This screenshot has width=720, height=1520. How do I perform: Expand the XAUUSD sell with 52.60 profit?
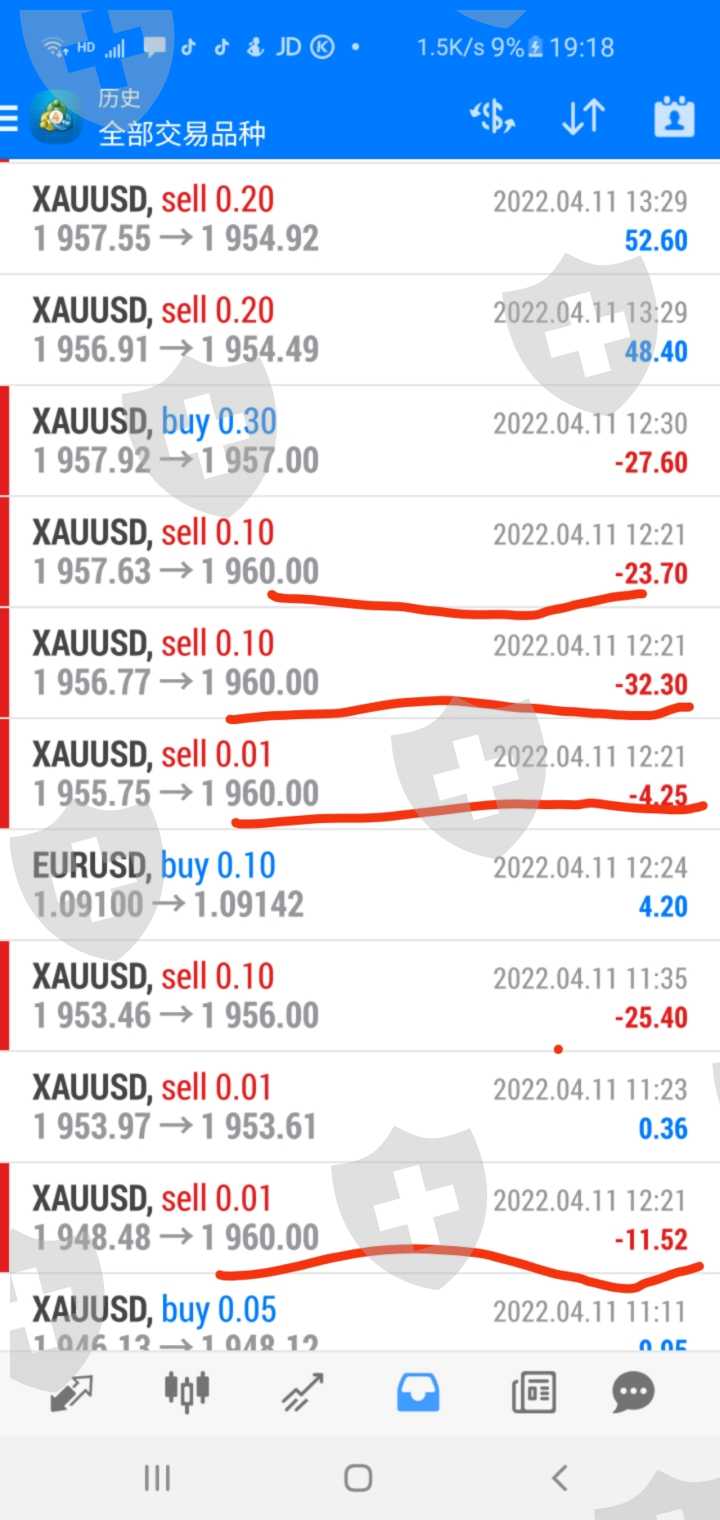tap(360, 219)
